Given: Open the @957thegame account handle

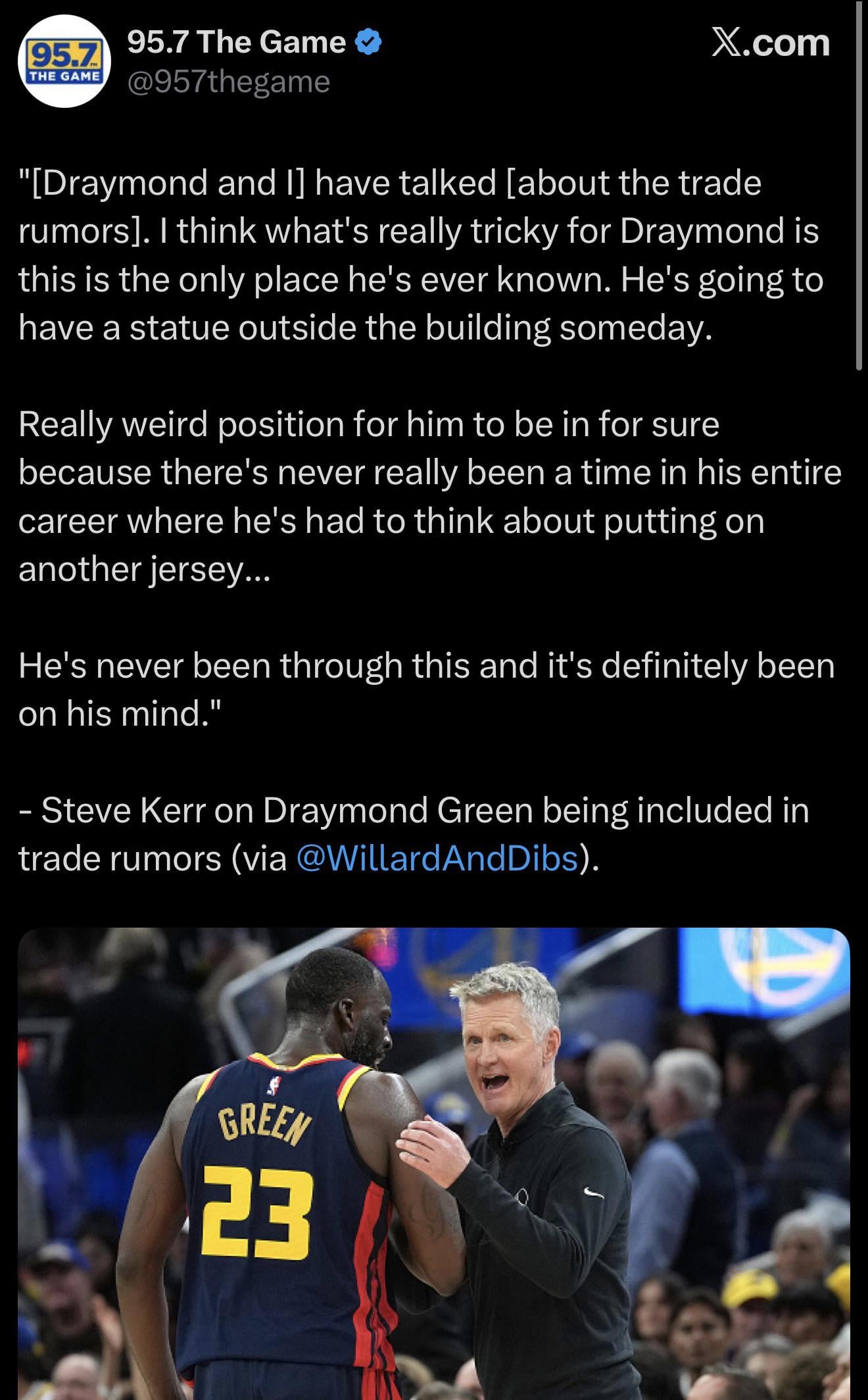Looking at the screenshot, I should tap(228, 82).
